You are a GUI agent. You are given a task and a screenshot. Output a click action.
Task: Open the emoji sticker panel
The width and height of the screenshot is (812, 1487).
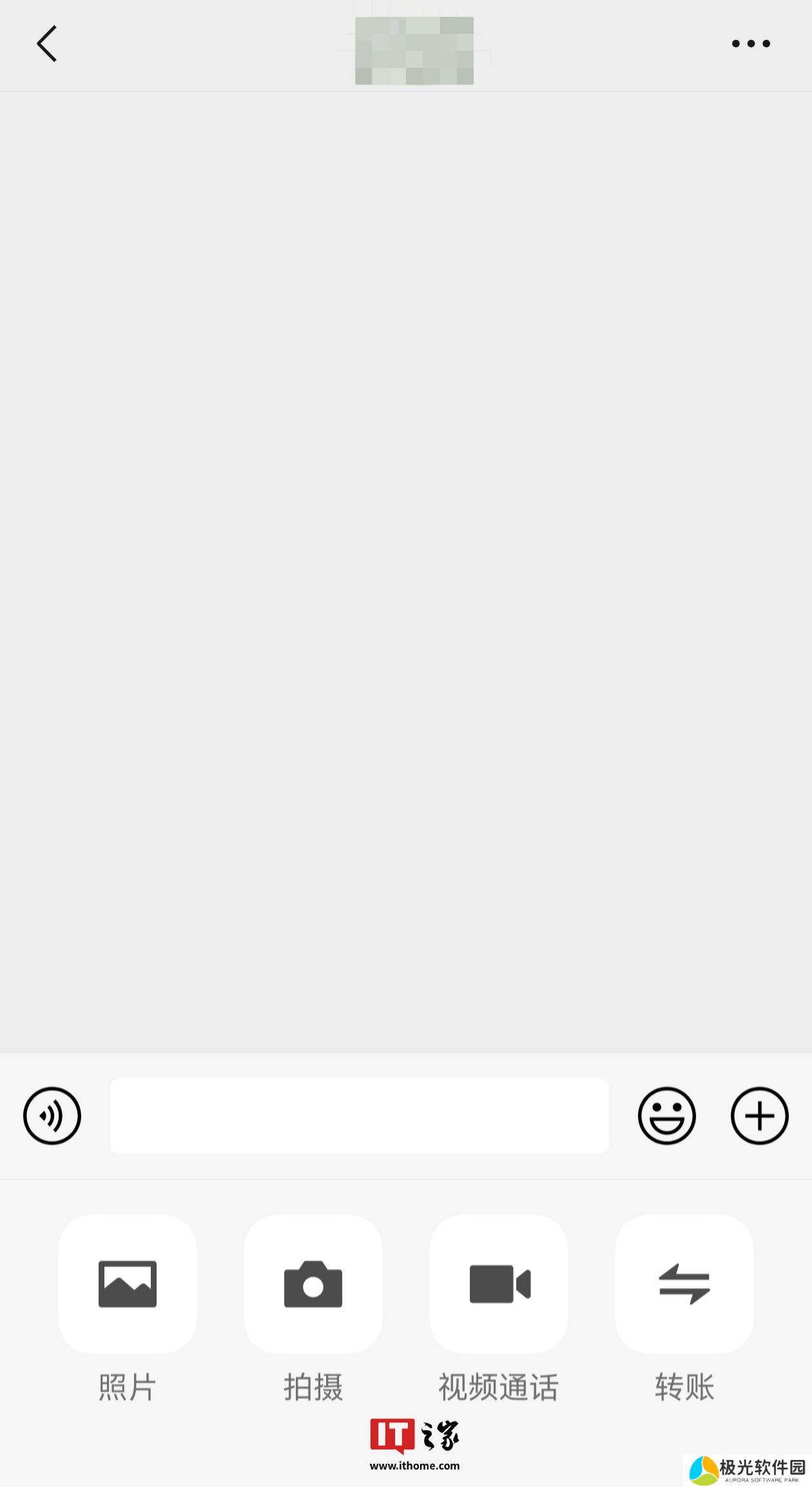(x=667, y=1116)
